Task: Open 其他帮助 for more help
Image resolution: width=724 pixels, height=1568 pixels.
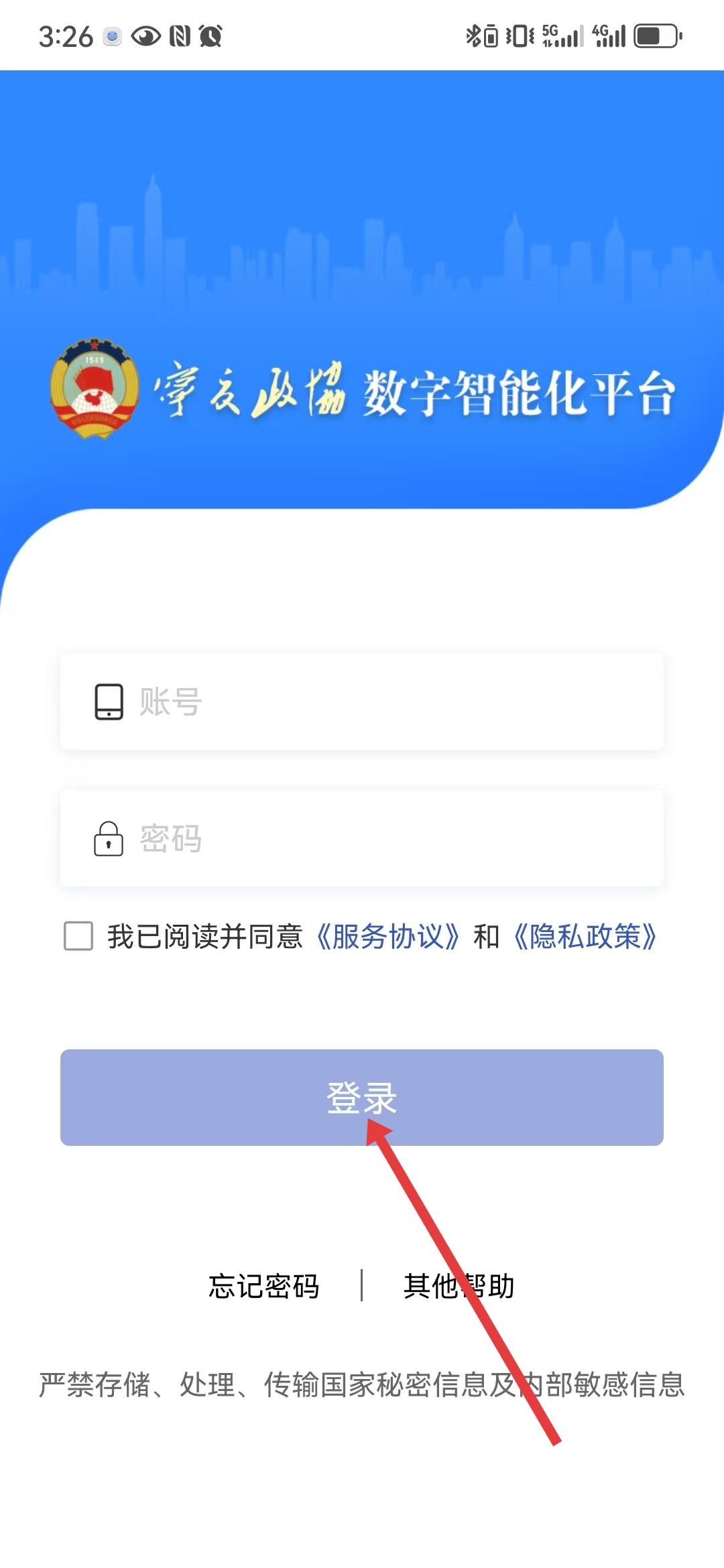Action: (x=459, y=1286)
